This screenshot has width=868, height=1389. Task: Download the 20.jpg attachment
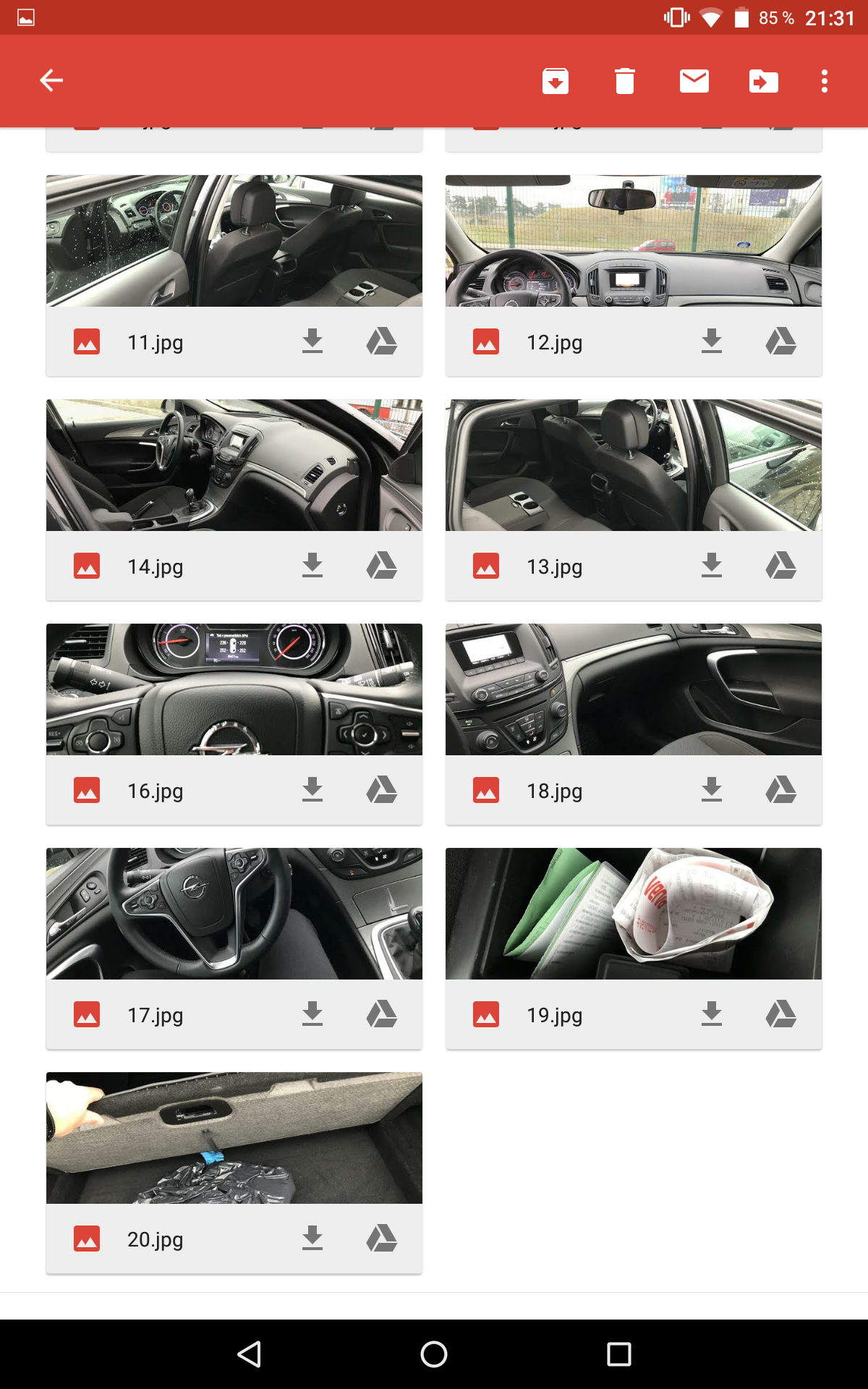coord(312,1238)
